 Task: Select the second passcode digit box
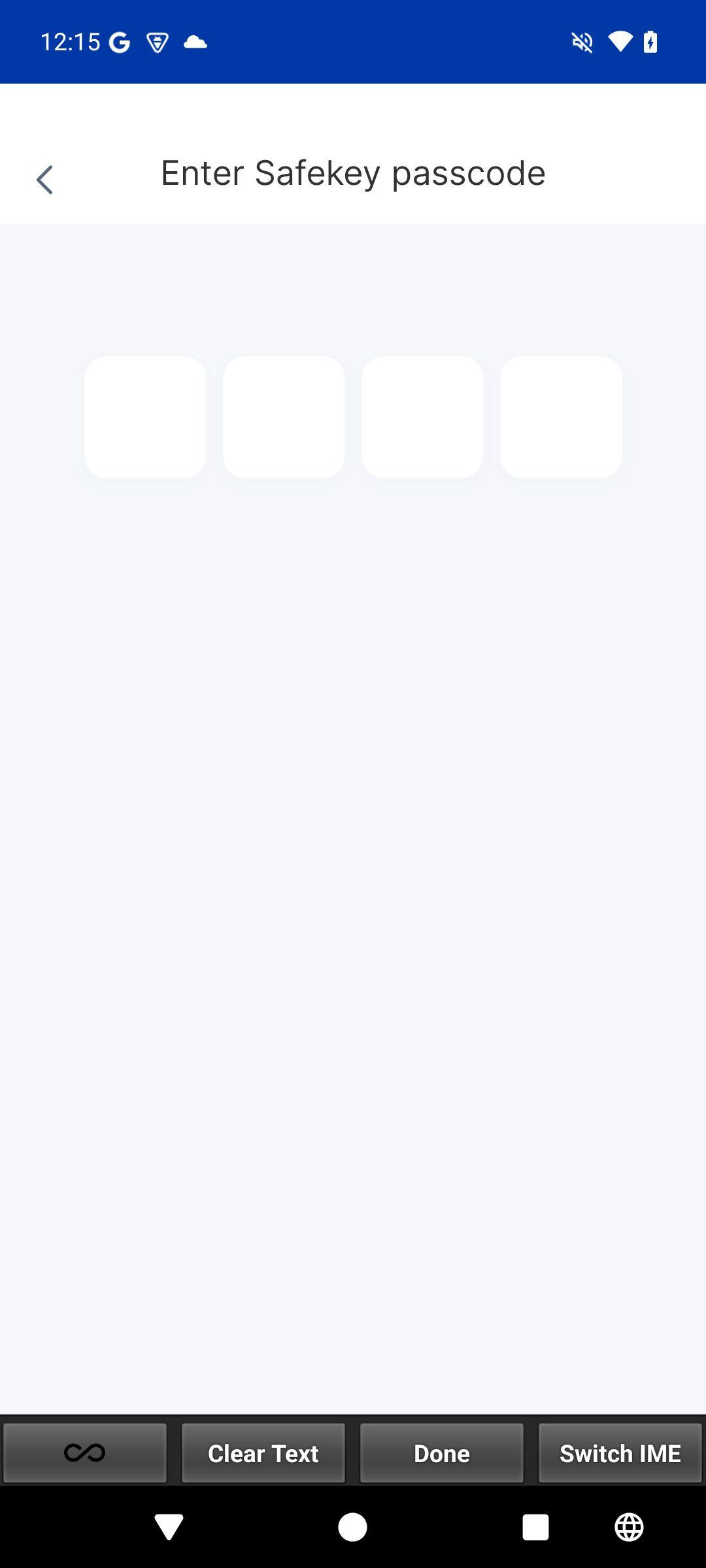(284, 417)
